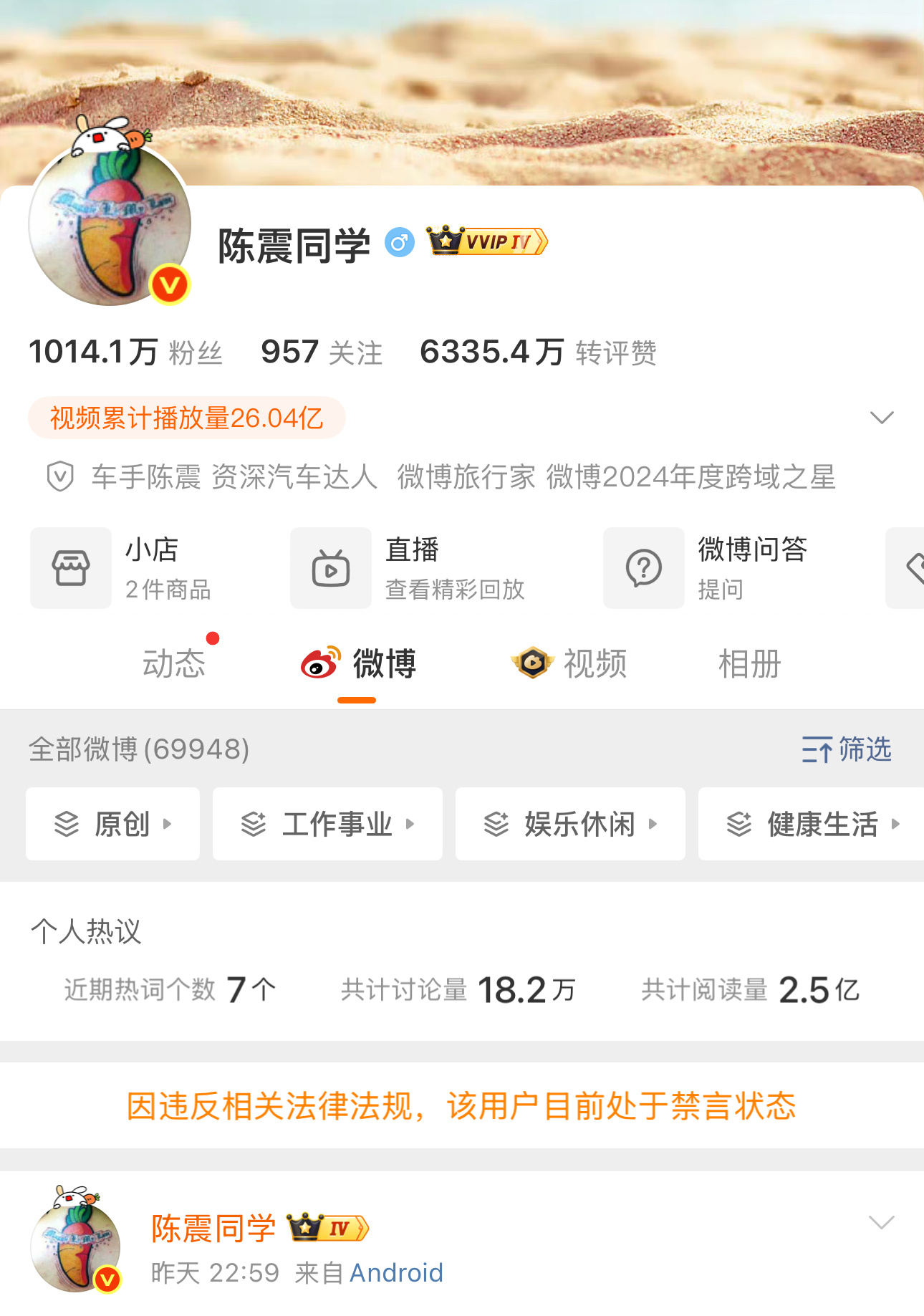Click the 直播 live stream icon
The height and width of the screenshot is (1316, 924).
pyautogui.click(x=330, y=568)
